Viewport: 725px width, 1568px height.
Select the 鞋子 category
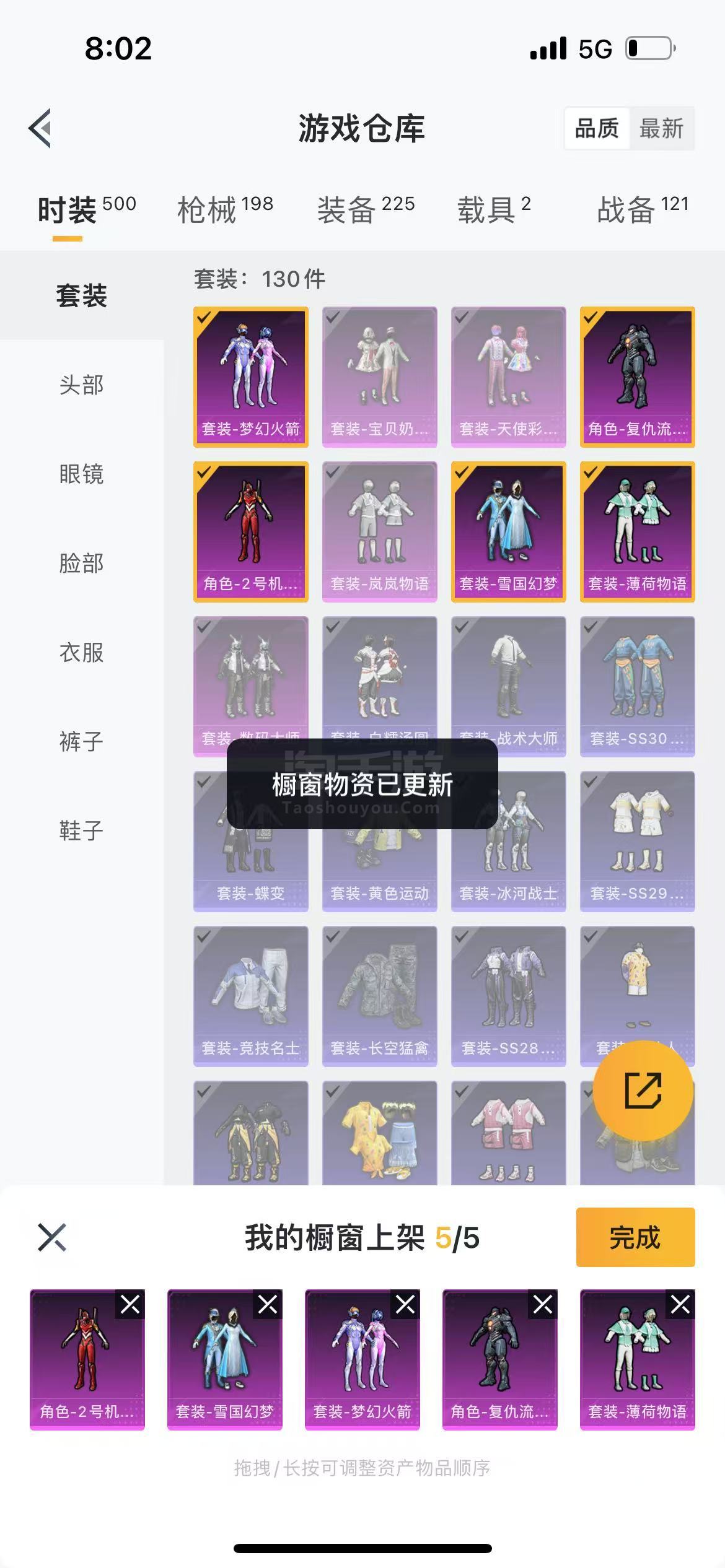click(82, 831)
